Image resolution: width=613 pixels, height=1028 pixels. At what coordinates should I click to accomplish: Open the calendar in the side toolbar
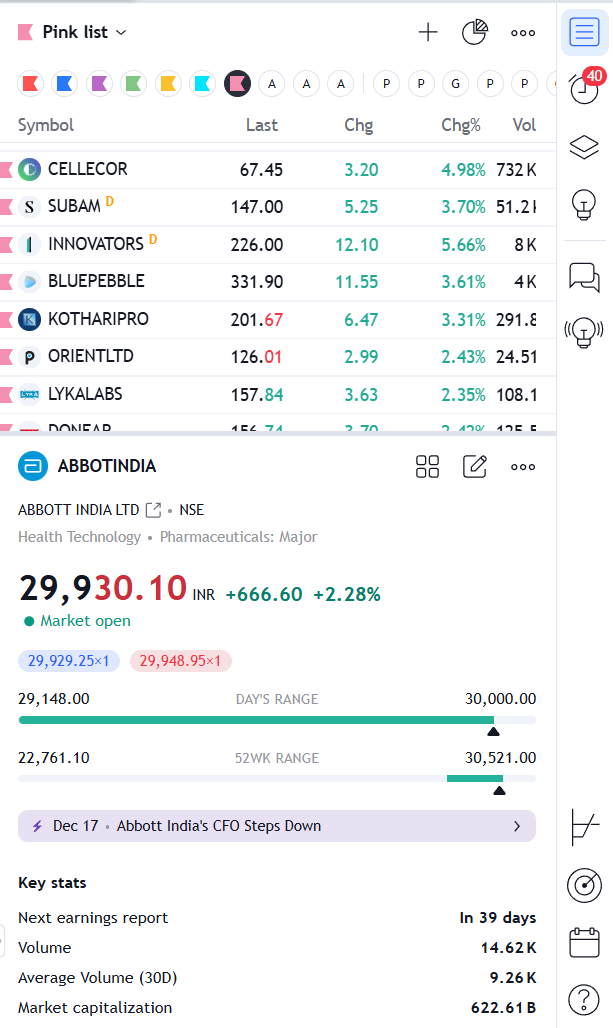pos(584,942)
